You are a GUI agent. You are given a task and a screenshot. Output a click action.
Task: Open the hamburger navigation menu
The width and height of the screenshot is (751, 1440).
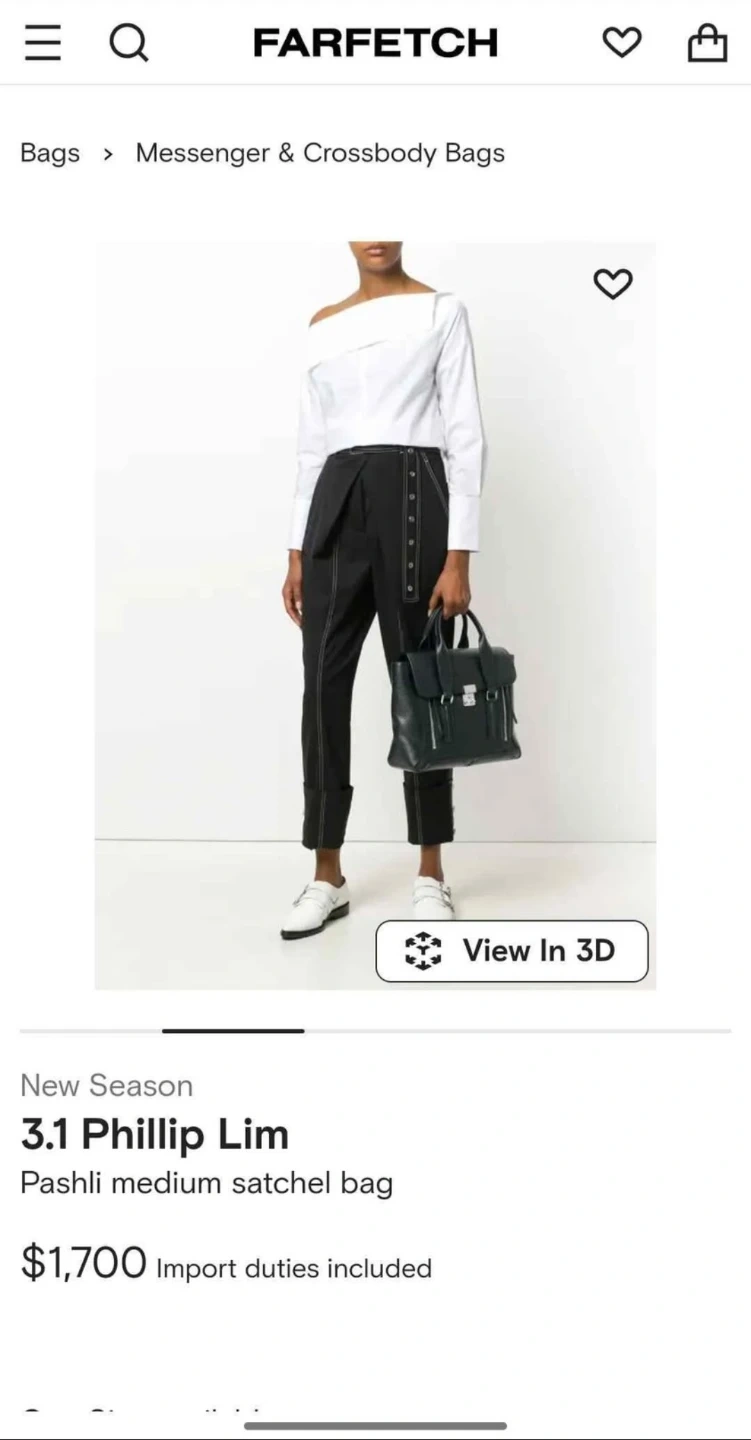pos(42,43)
